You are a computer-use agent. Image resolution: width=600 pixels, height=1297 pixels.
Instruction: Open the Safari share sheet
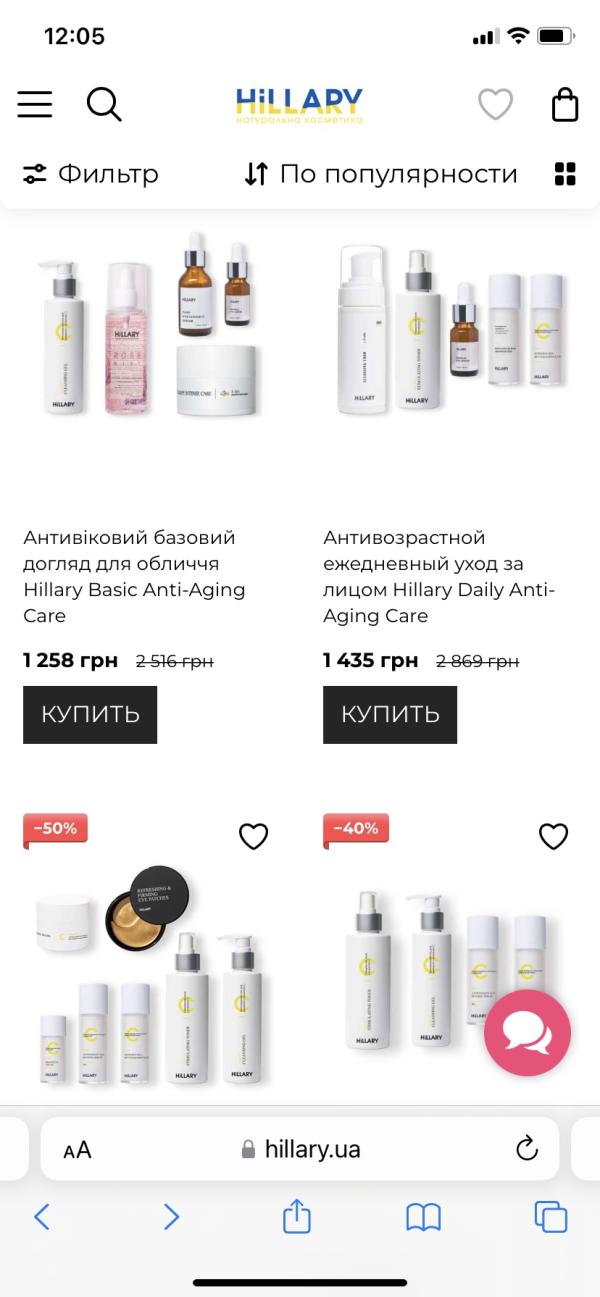[x=297, y=1217]
